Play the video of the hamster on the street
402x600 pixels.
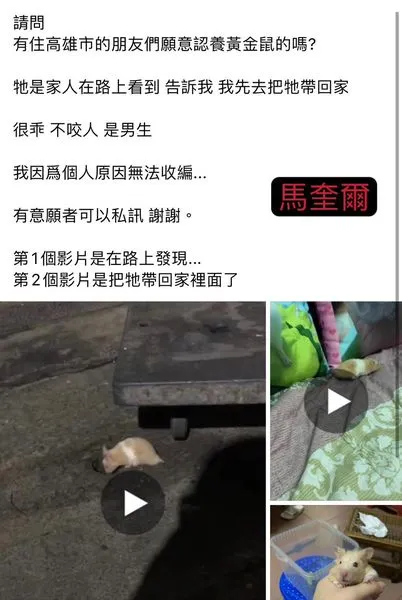tap(133, 502)
